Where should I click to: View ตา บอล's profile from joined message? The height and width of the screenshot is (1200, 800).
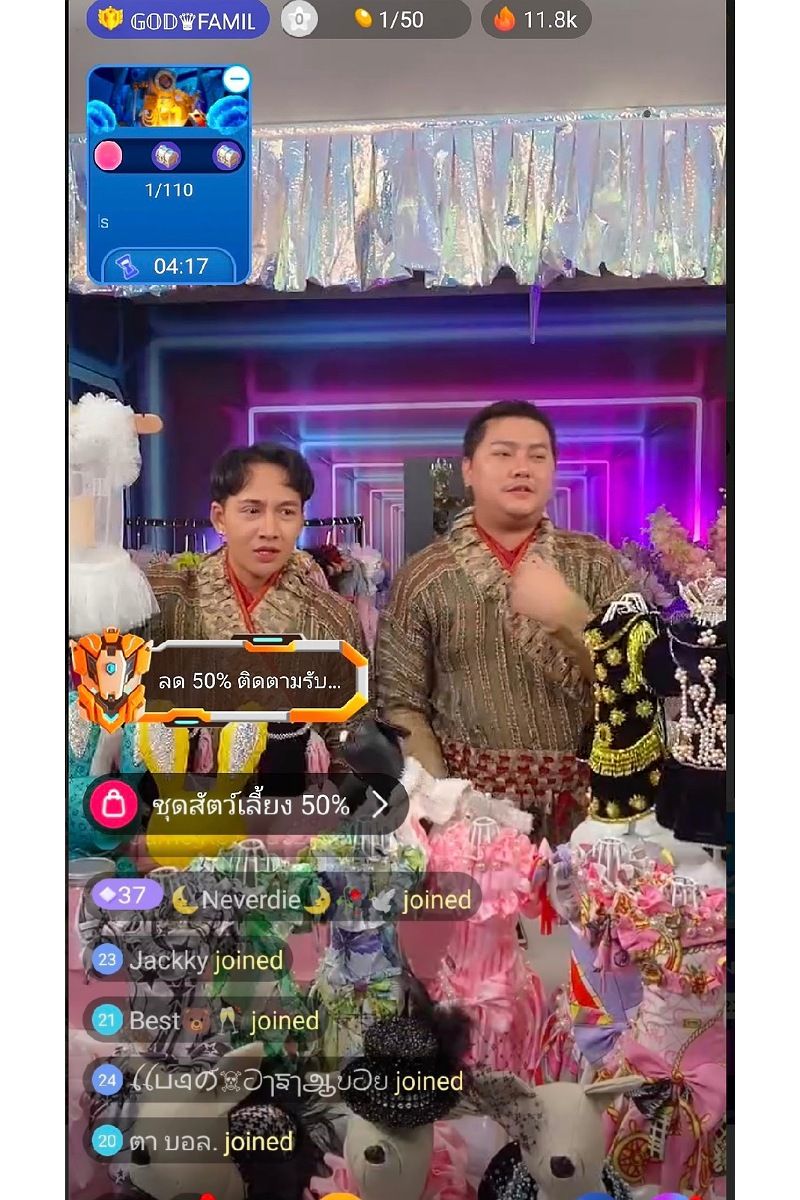tap(173, 1141)
